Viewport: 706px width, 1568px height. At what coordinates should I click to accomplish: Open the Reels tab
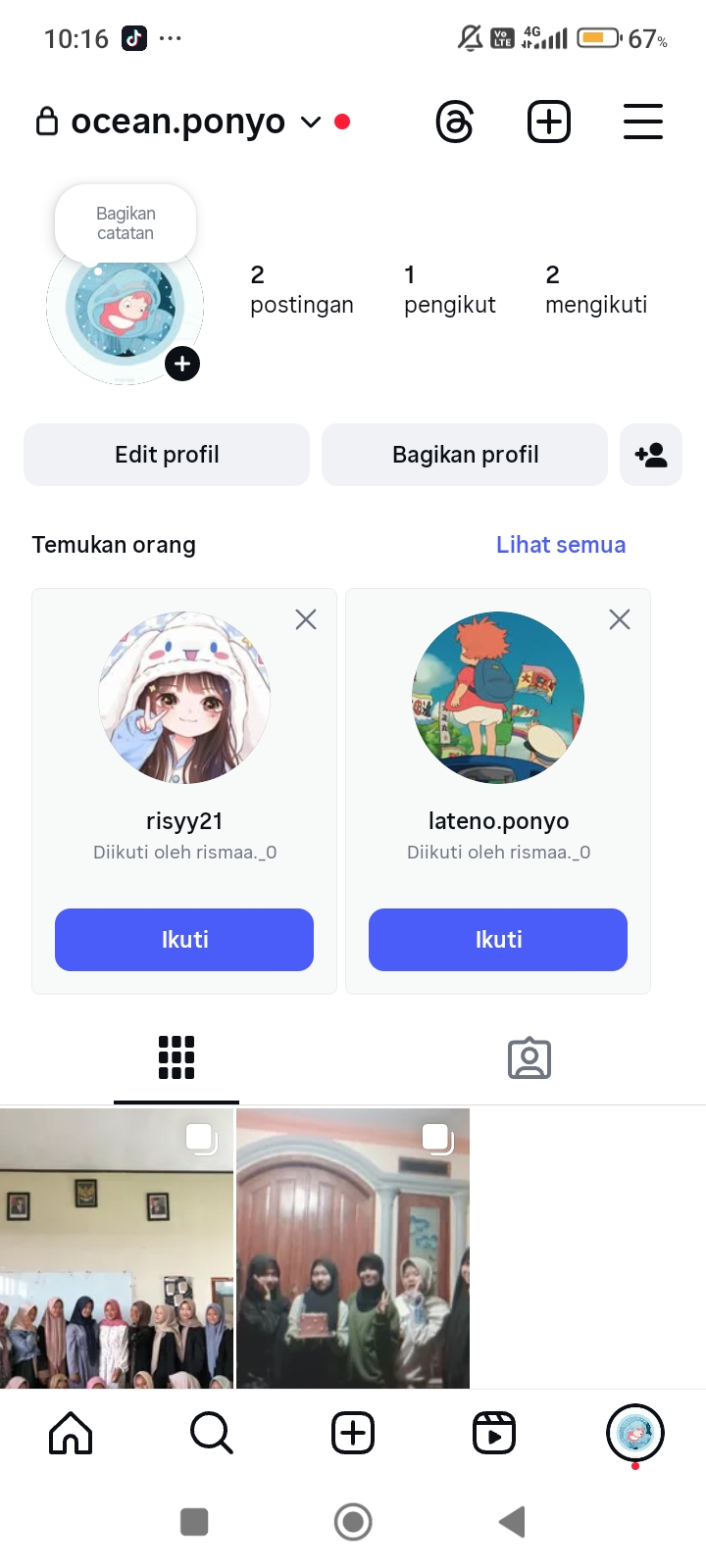coord(494,1434)
